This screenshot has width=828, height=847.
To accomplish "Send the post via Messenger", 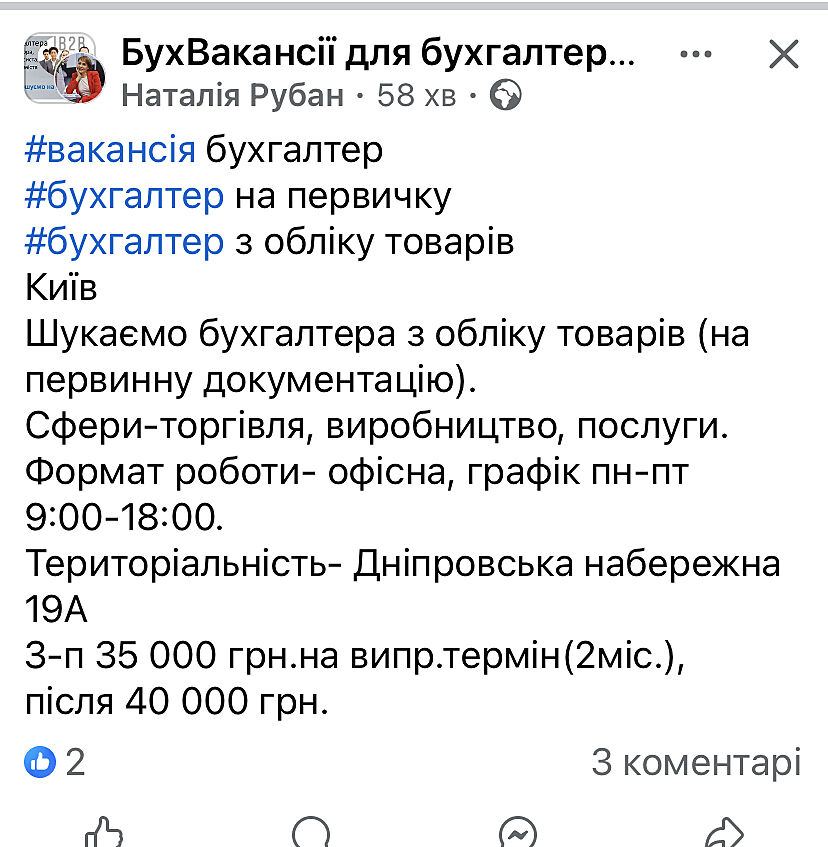I will (x=518, y=832).
